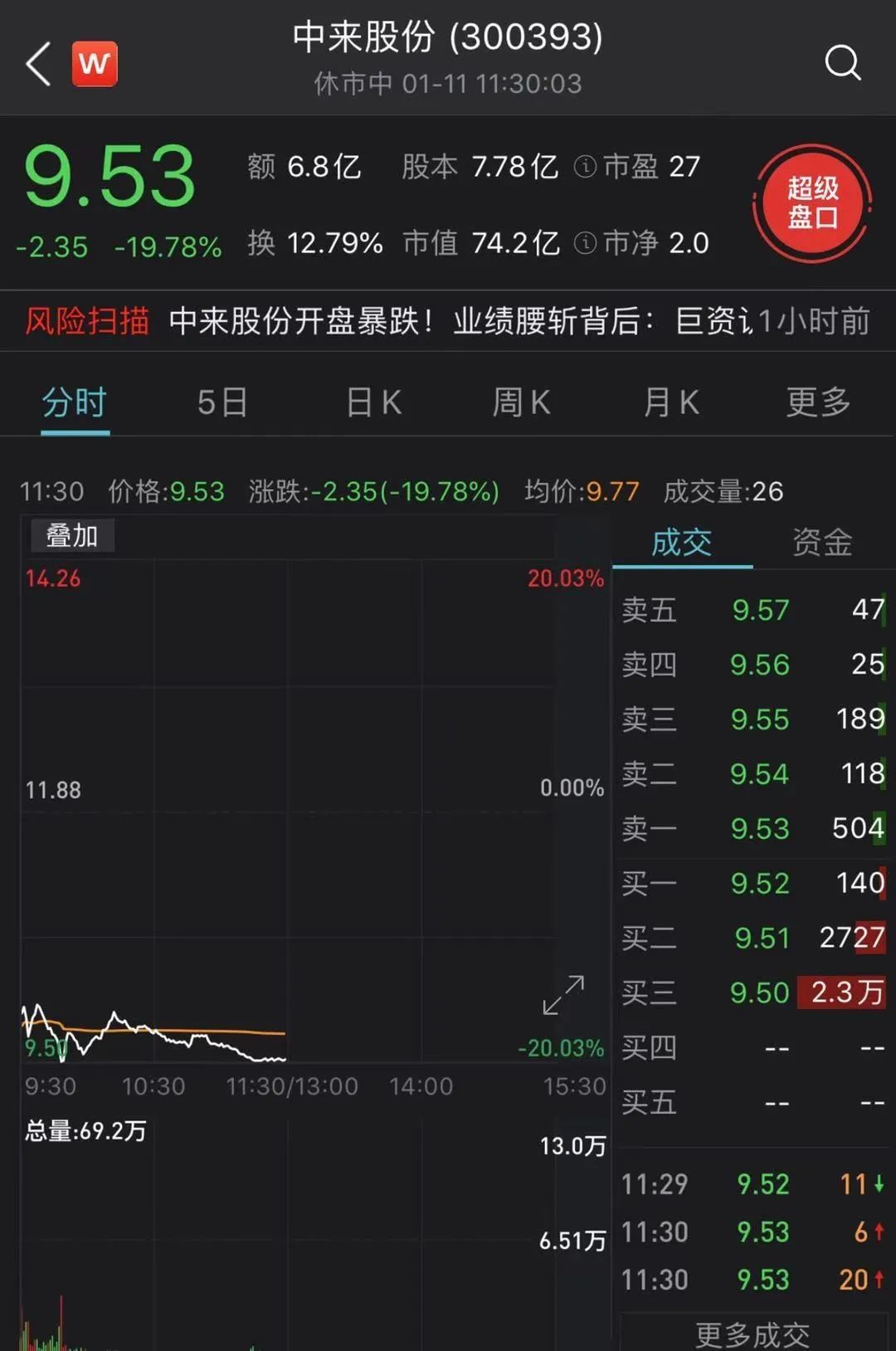Switch to the 资金 tab
The width and height of the screenshot is (896, 1351).
[x=822, y=543]
